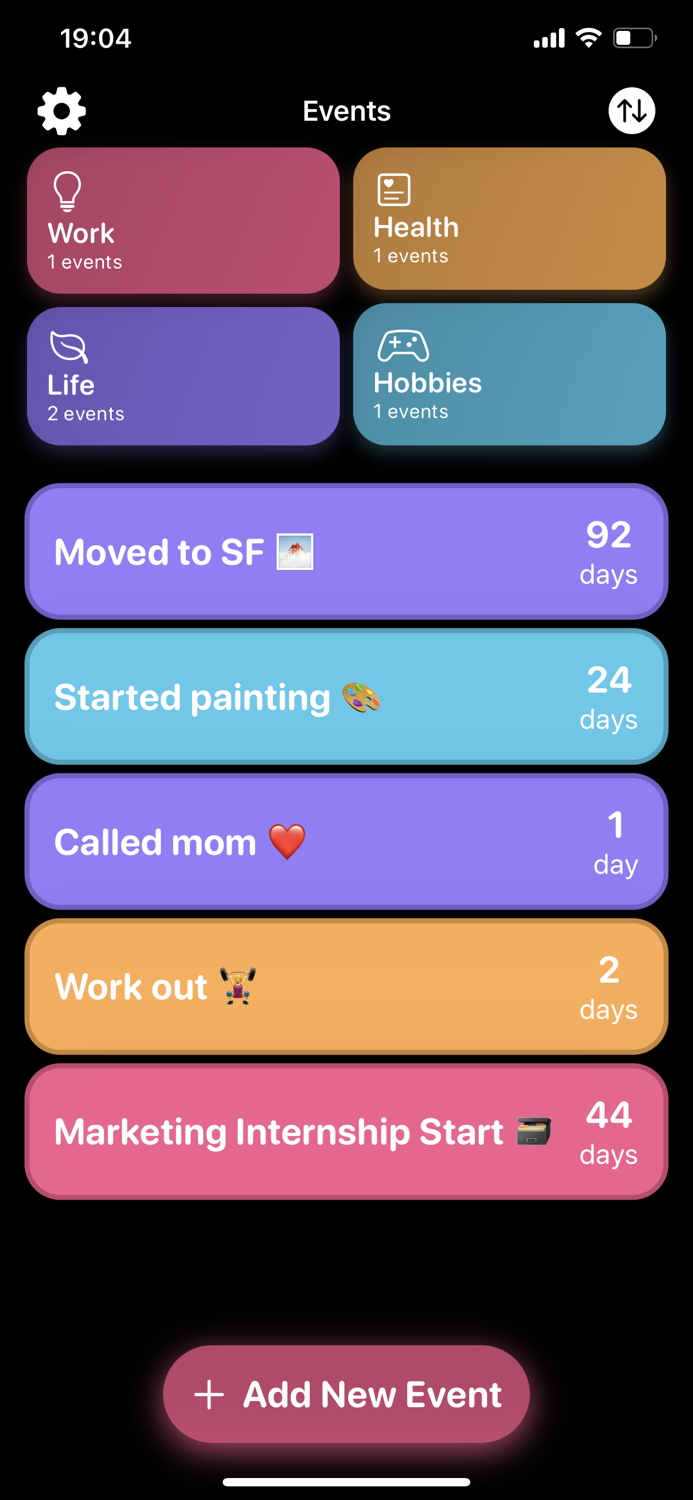
Task: Open the Work out event
Action: point(346,987)
